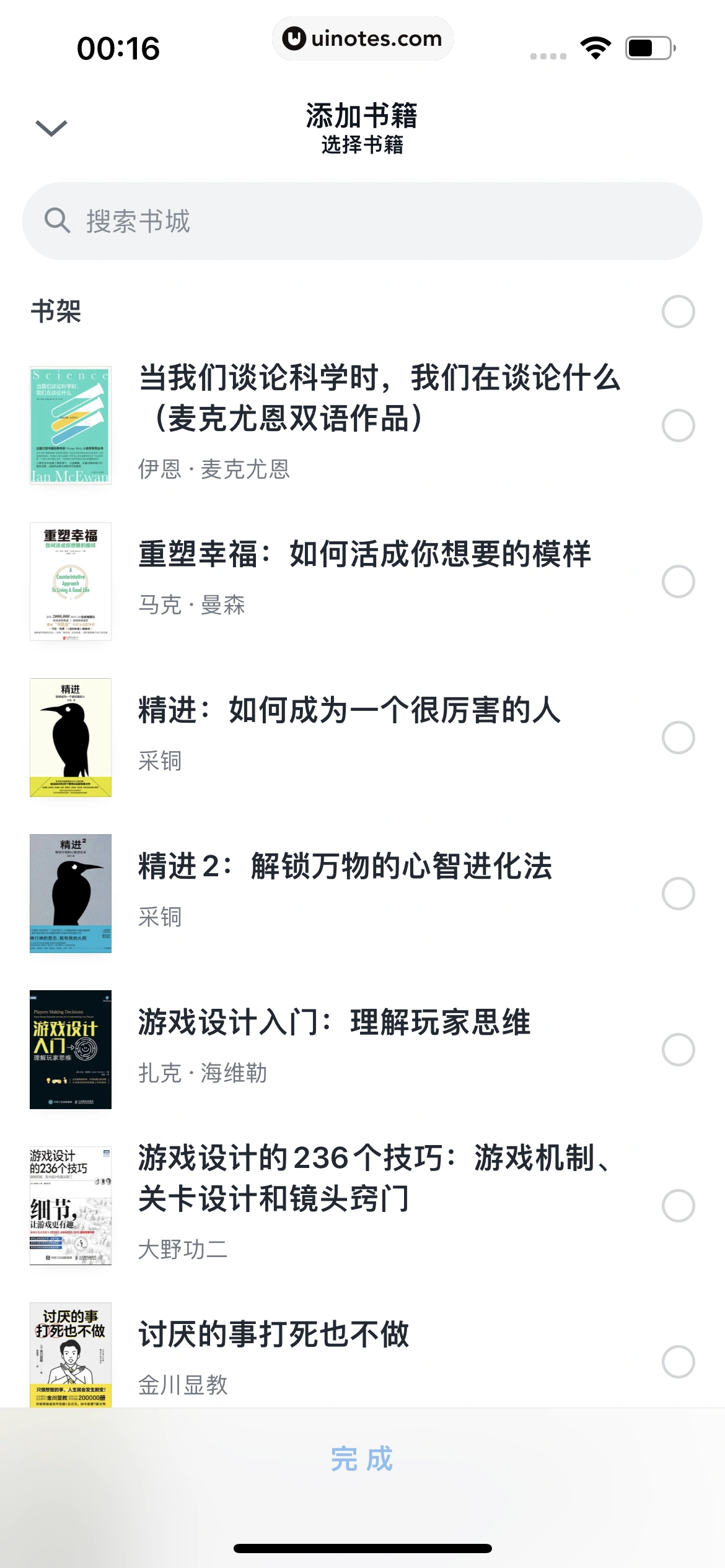Select the circle next to 讨厌的事打死也不做
725x1568 pixels.
click(x=679, y=1362)
